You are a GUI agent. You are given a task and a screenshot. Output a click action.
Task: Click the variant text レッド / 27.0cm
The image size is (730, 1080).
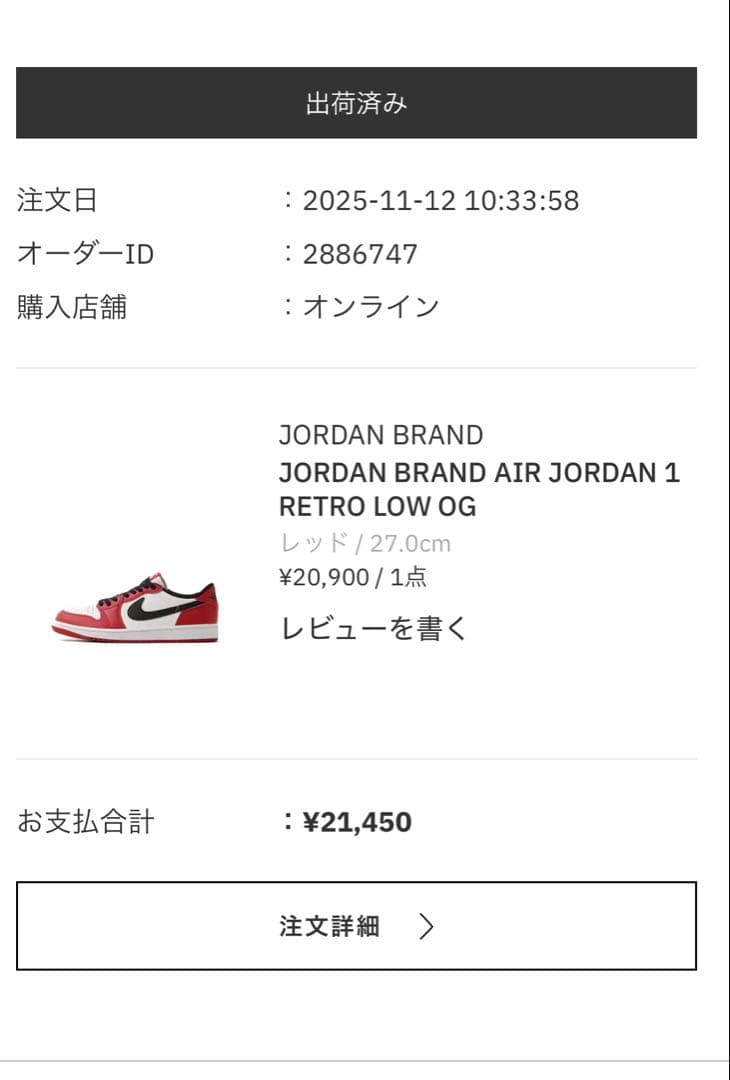click(365, 542)
